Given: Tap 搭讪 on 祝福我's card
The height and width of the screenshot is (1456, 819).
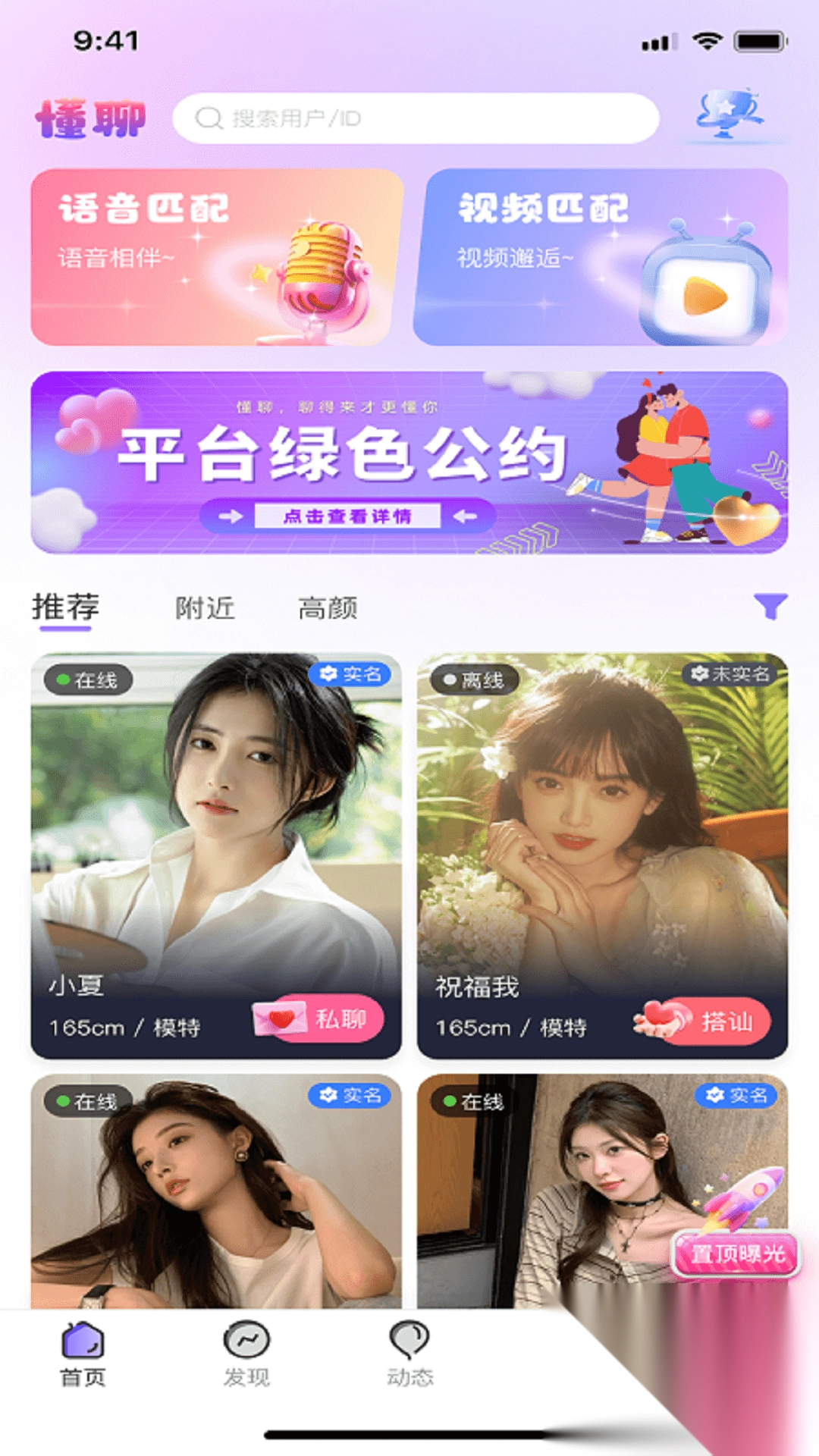Looking at the screenshot, I should [705, 1021].
